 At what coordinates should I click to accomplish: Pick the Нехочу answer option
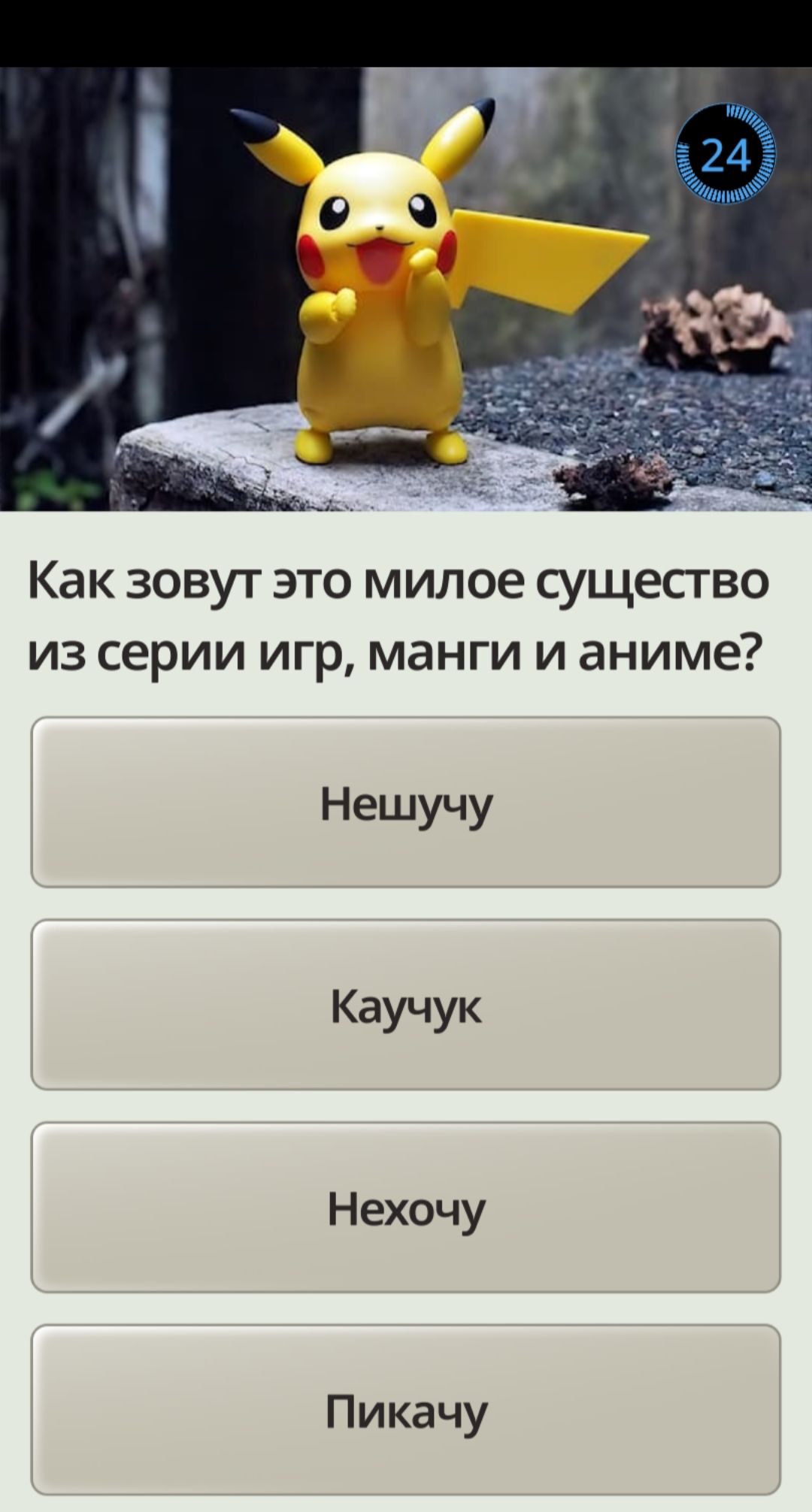coord(406,1207)
